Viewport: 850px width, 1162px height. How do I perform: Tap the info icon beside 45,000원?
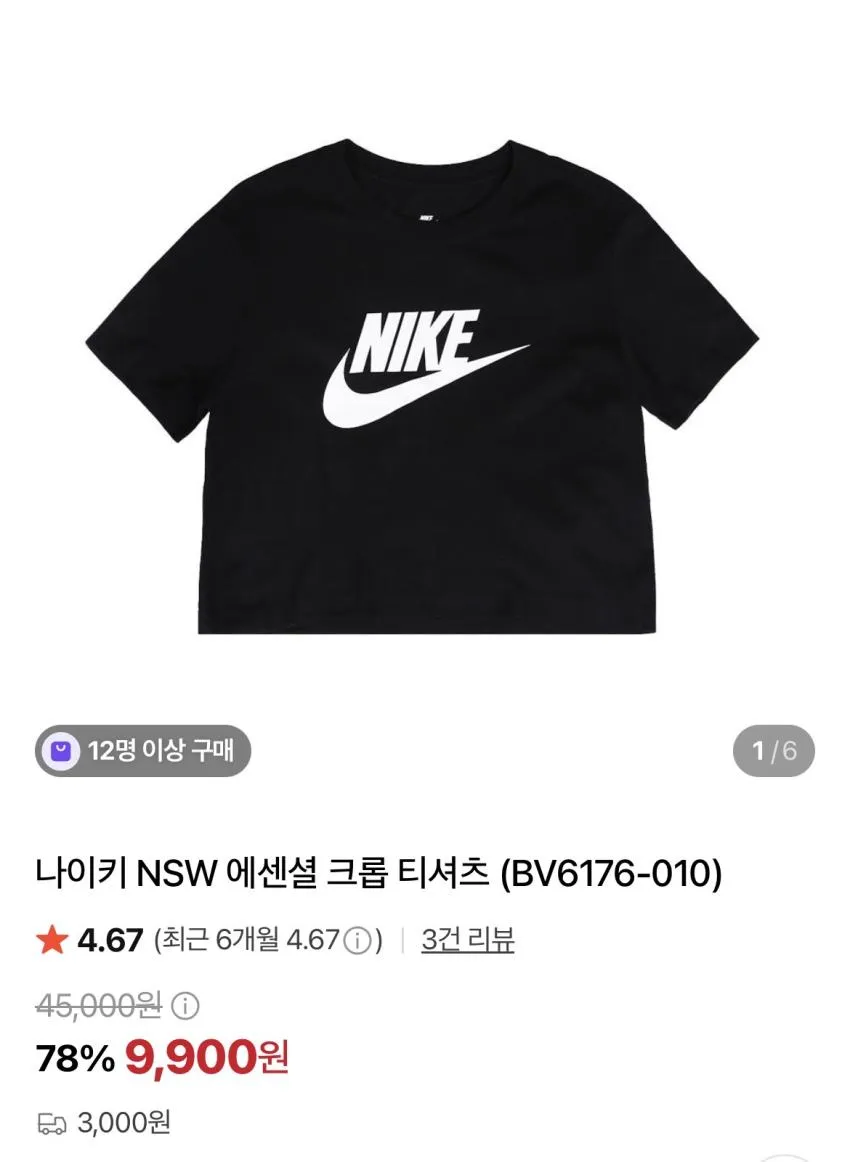click(x=185, y=1006)
